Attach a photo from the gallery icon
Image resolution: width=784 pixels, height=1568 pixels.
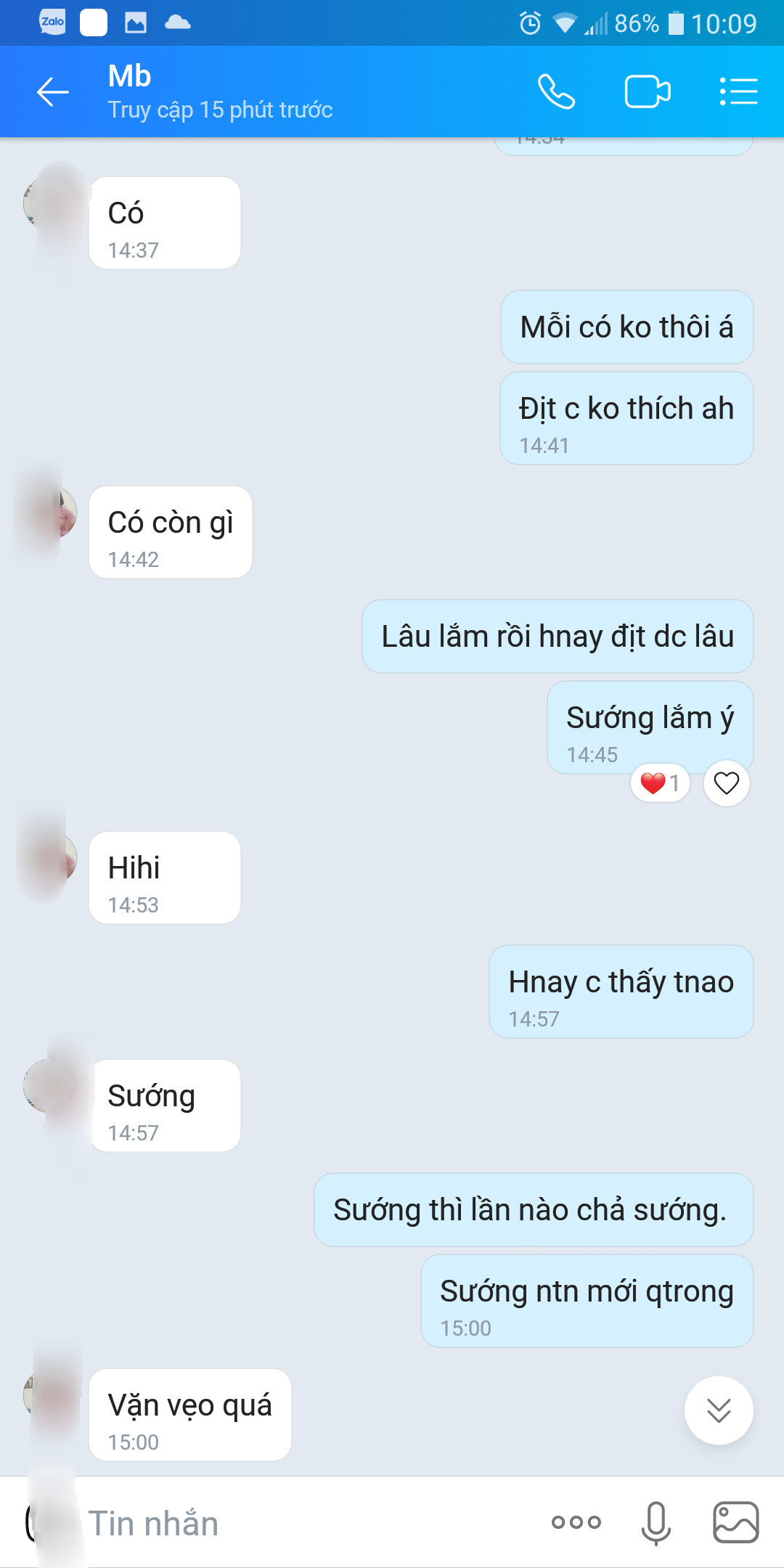point(736,1522)
